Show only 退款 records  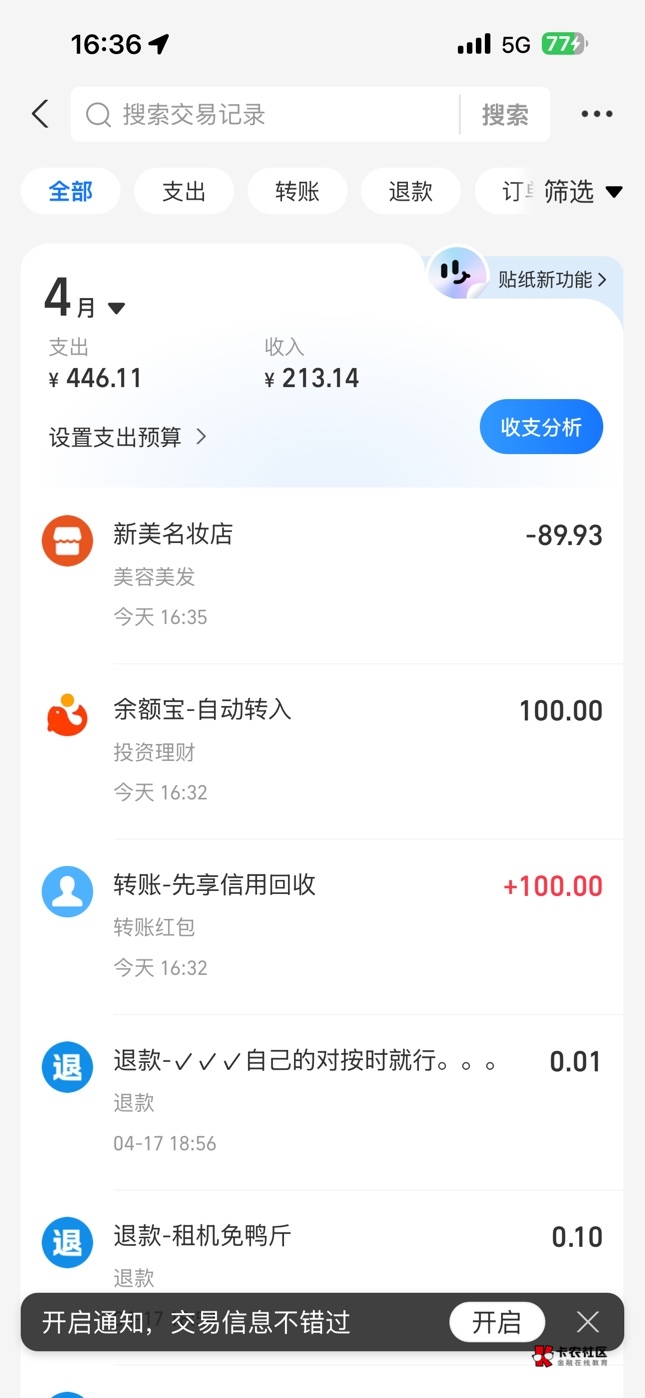(410, 191)
